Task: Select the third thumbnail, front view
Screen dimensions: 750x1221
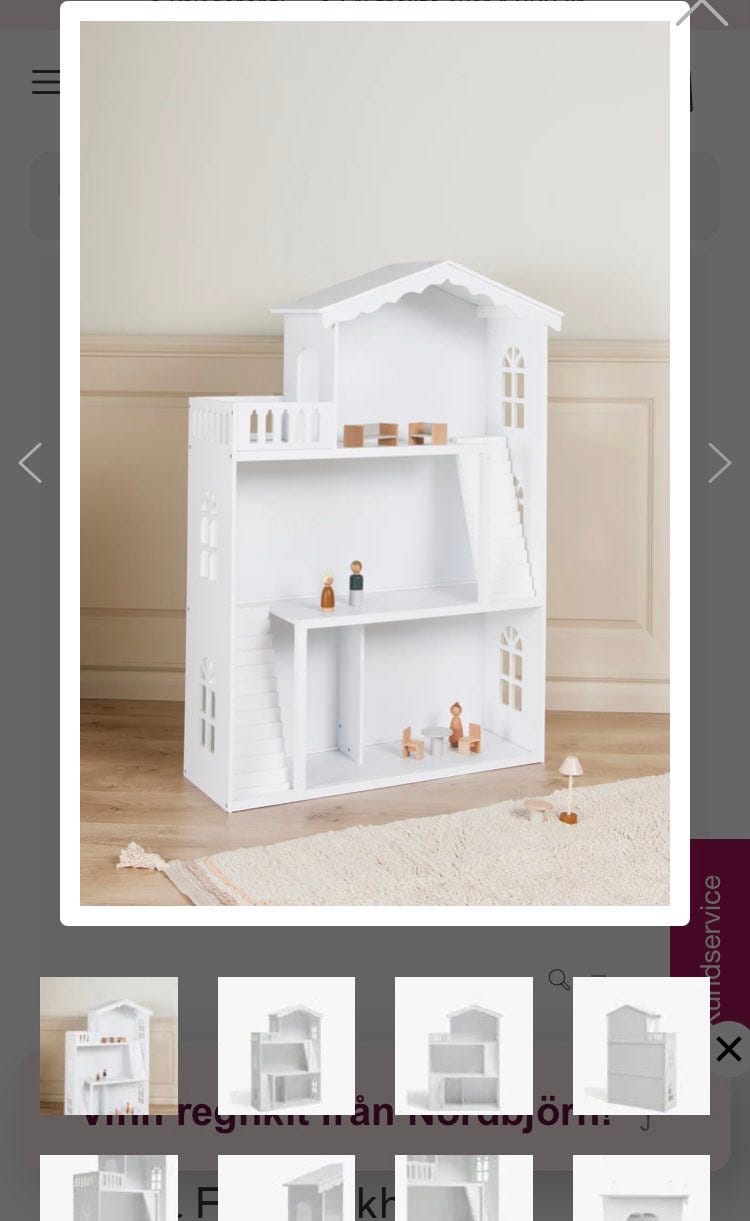Action: point(464,1046)
